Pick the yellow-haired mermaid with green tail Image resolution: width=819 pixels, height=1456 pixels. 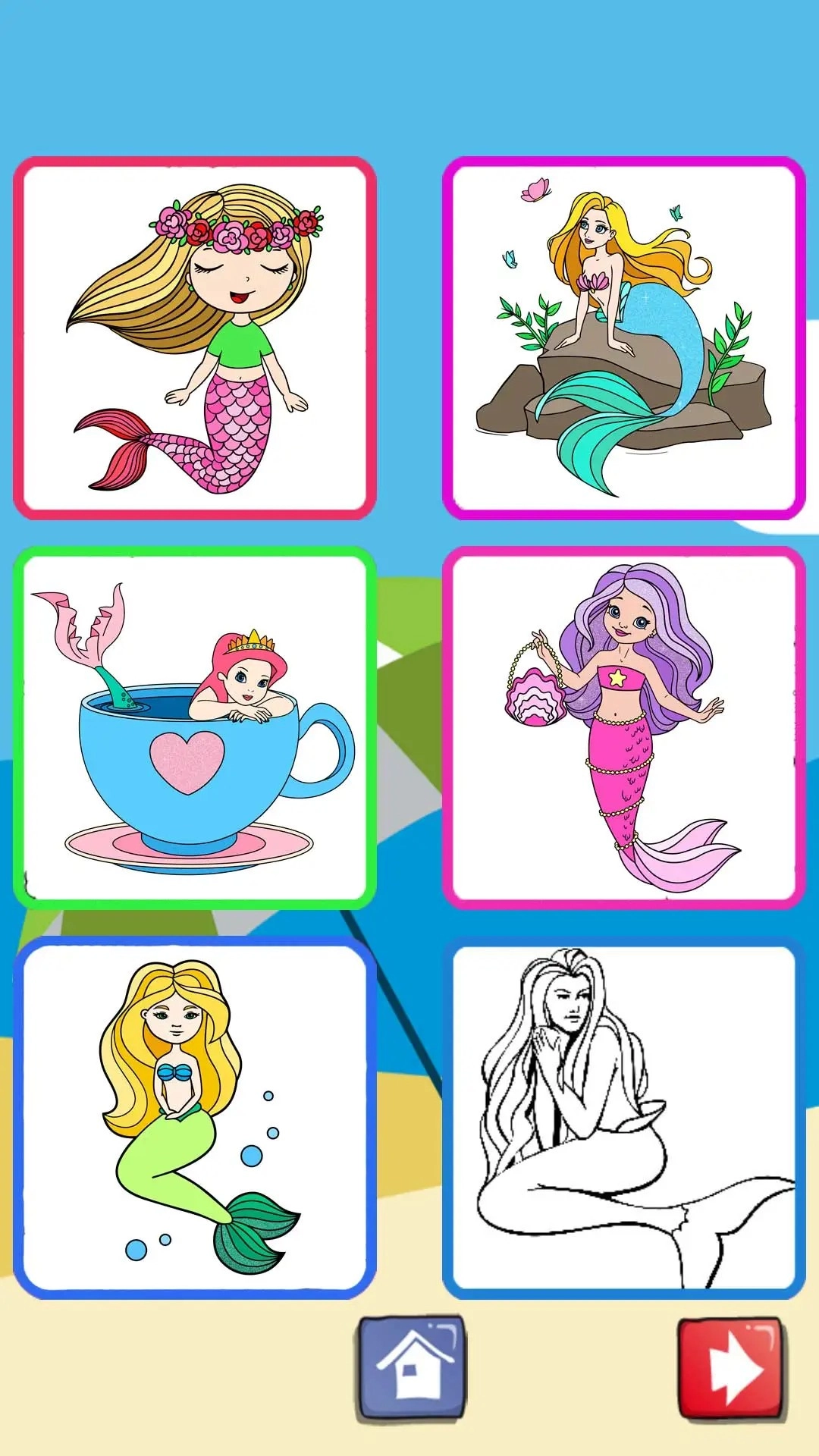click(195, 1118)
